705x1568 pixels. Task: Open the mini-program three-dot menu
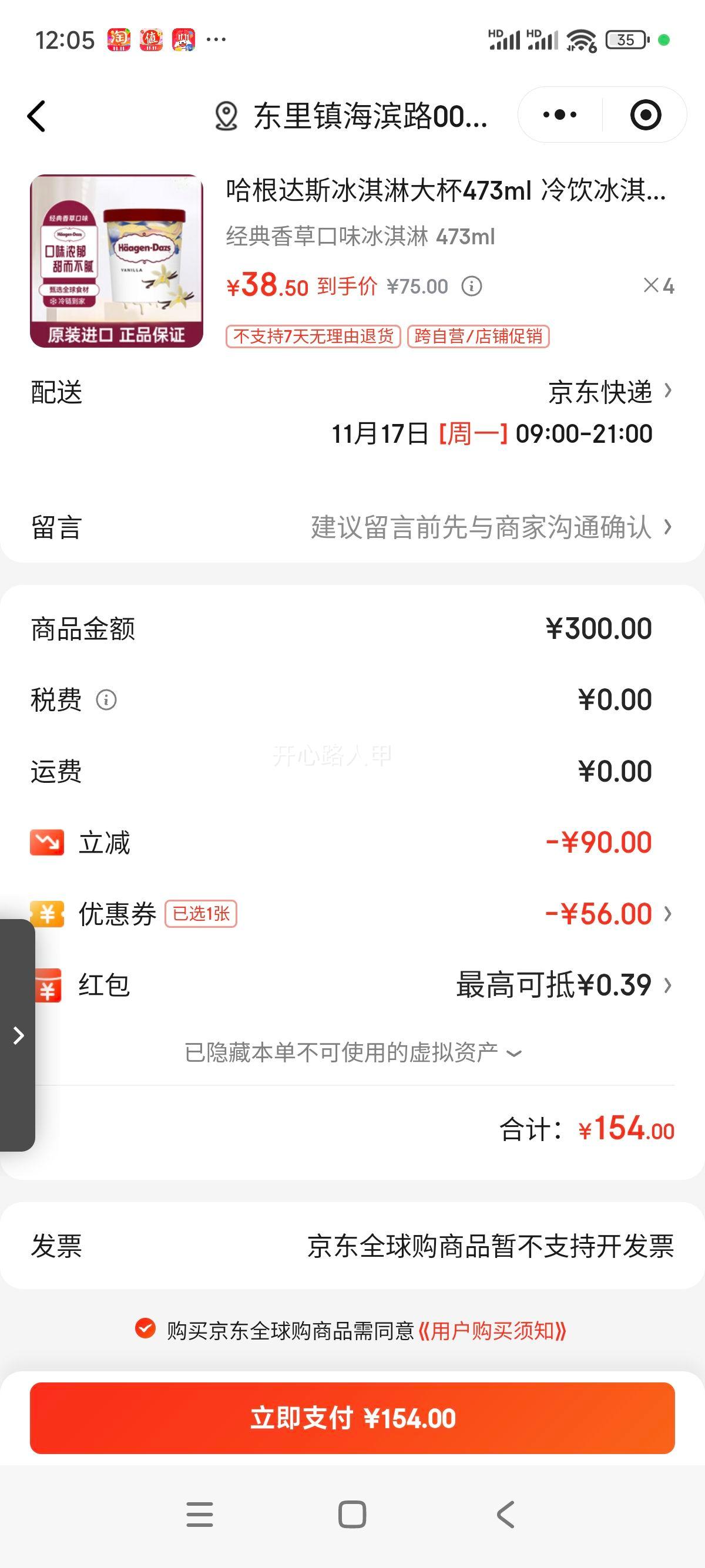[x=559, y=115]
